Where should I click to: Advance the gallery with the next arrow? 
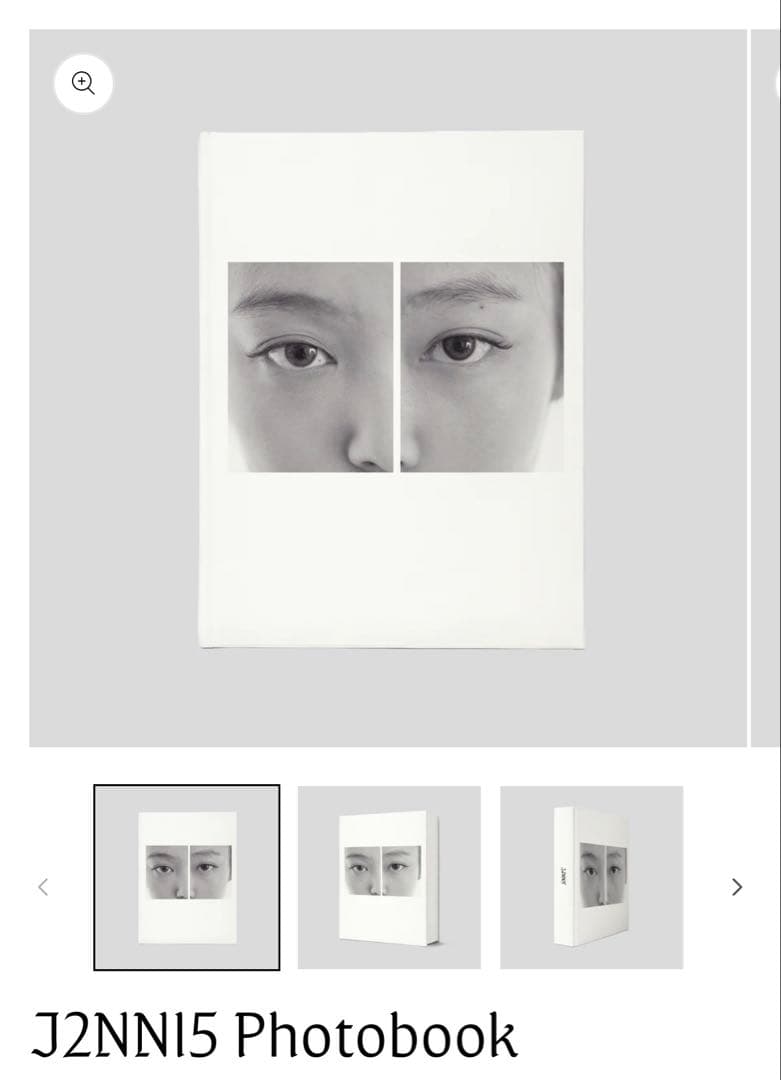pos(737,886)
